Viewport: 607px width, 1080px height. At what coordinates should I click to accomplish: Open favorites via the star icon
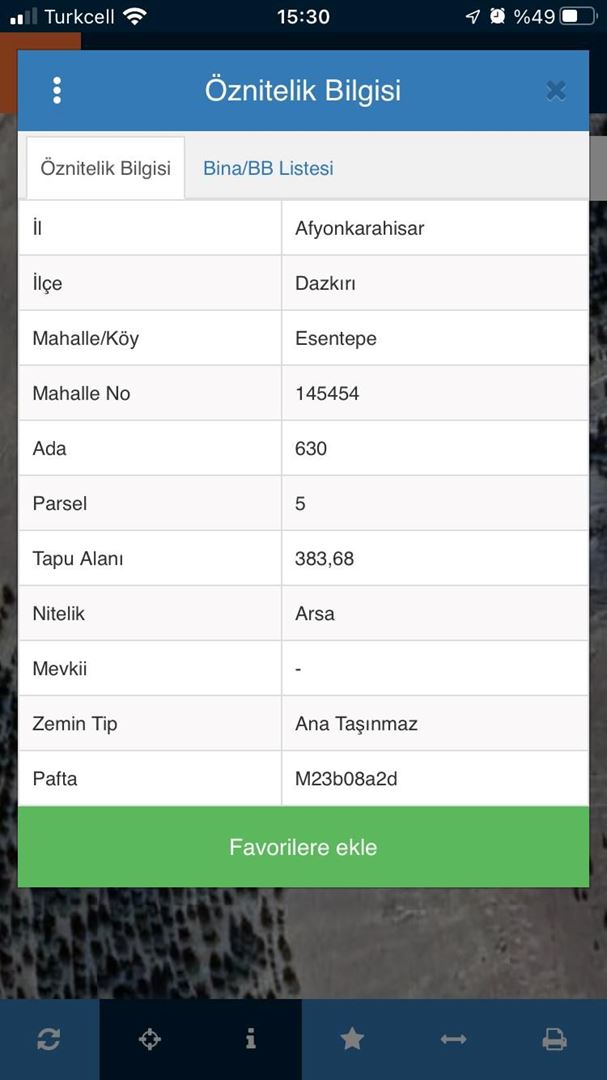coord(352,1039)
